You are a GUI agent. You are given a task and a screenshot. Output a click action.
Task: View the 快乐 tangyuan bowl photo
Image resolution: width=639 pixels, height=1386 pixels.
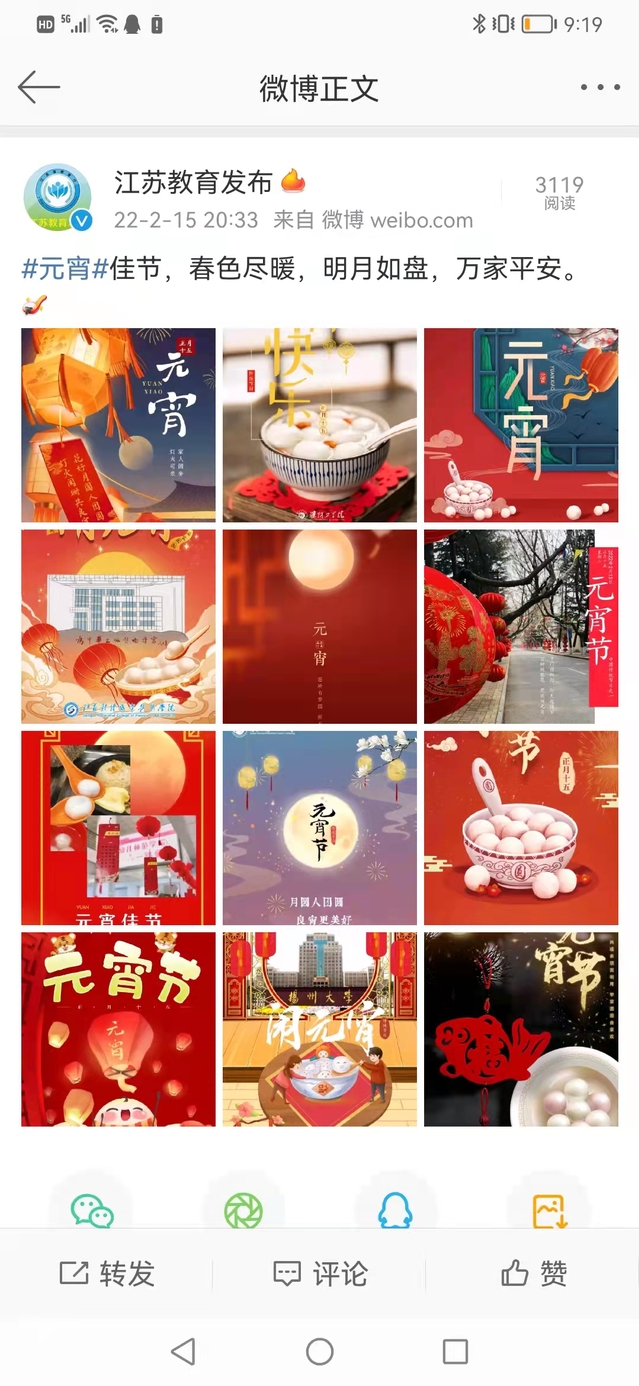point(319,425)
